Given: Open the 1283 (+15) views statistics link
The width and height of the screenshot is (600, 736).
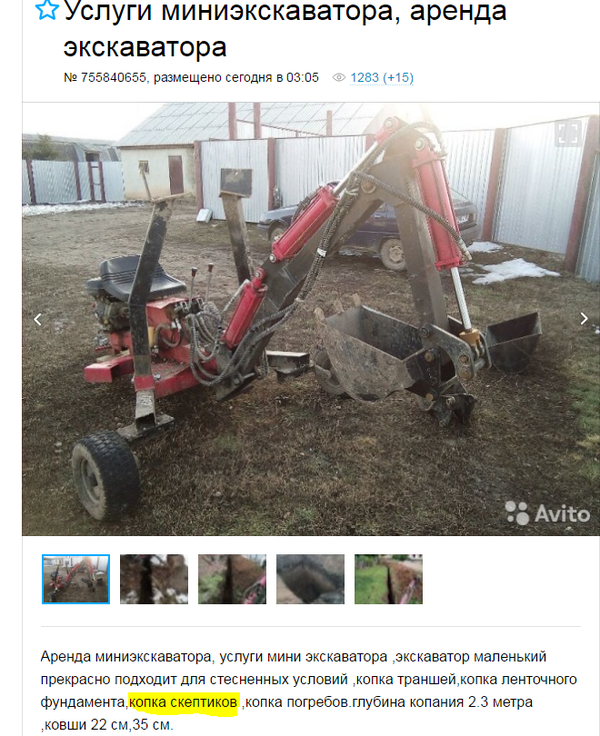Looking at the screenshot, I should [381, 77].
